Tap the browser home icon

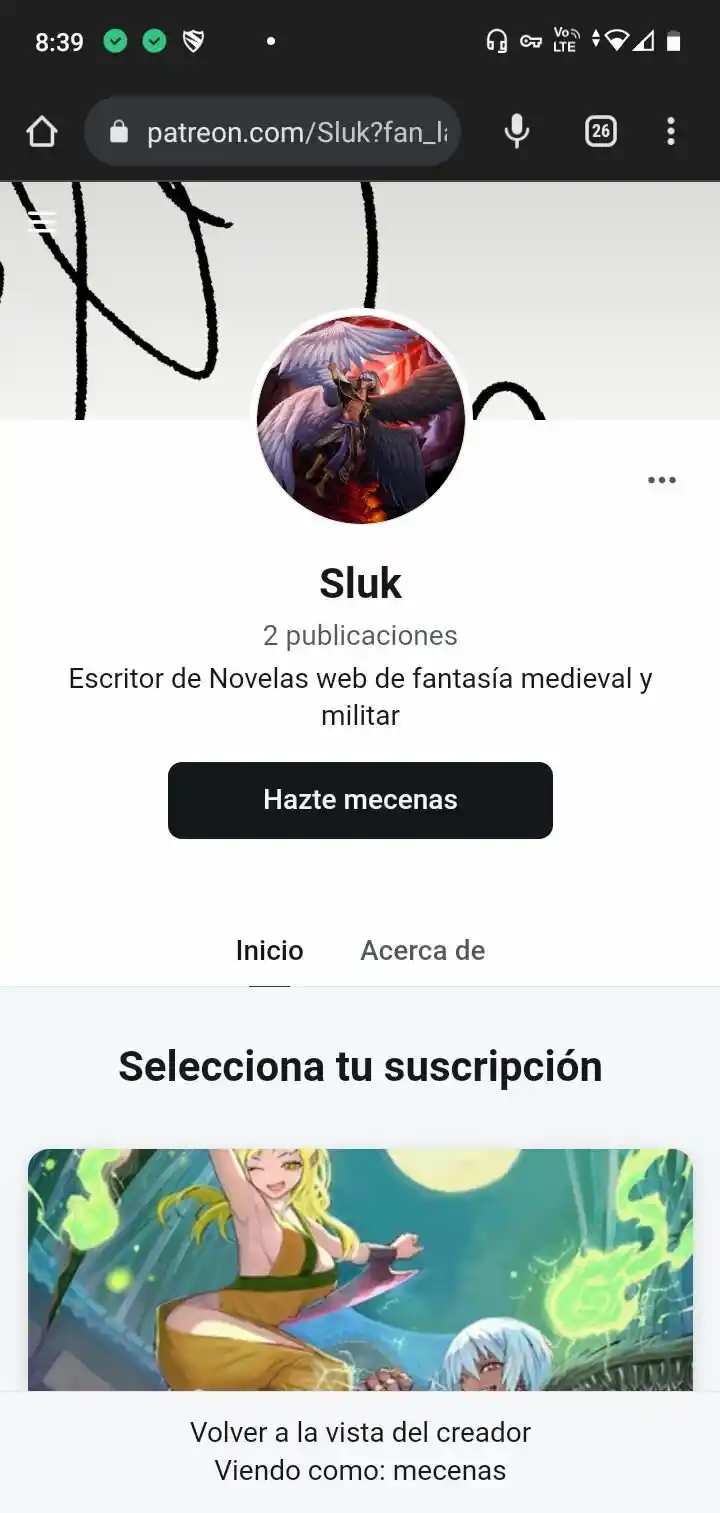(42, 131)
